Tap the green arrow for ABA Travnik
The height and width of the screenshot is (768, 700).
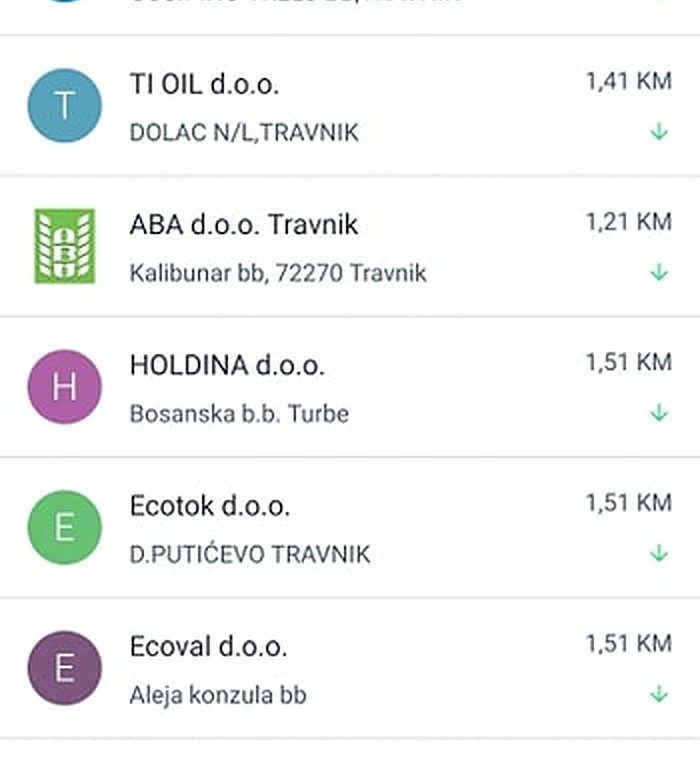click(658, 272)
